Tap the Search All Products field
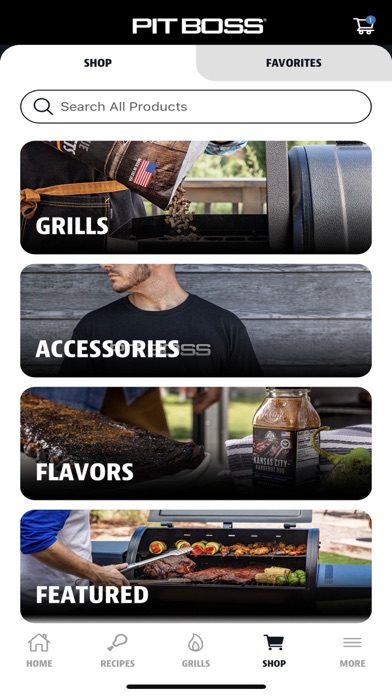This screenshot has height=696, width=392. [x=196, y=107]
